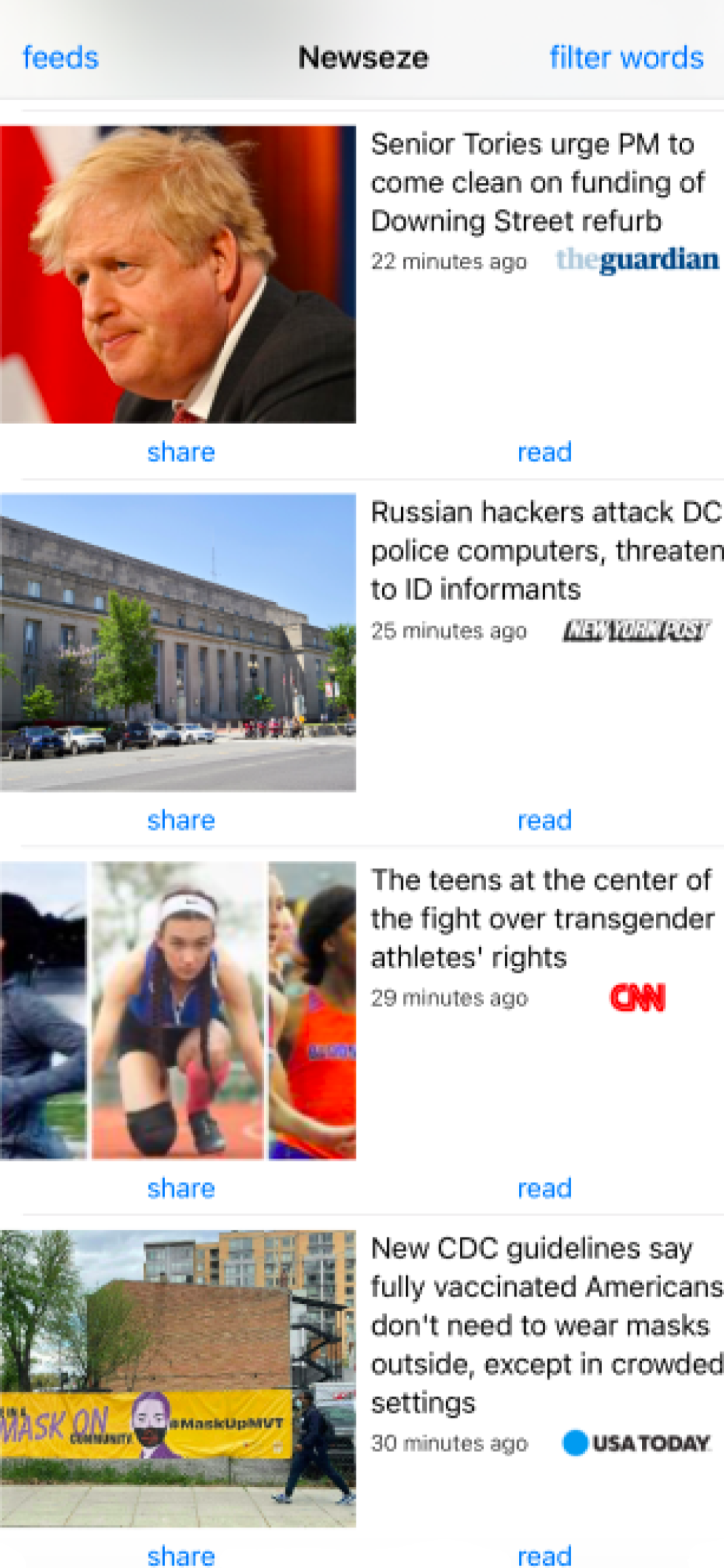Open the Boris Johnson photo tile
The image size is (724, 1568).
(178, 275)
